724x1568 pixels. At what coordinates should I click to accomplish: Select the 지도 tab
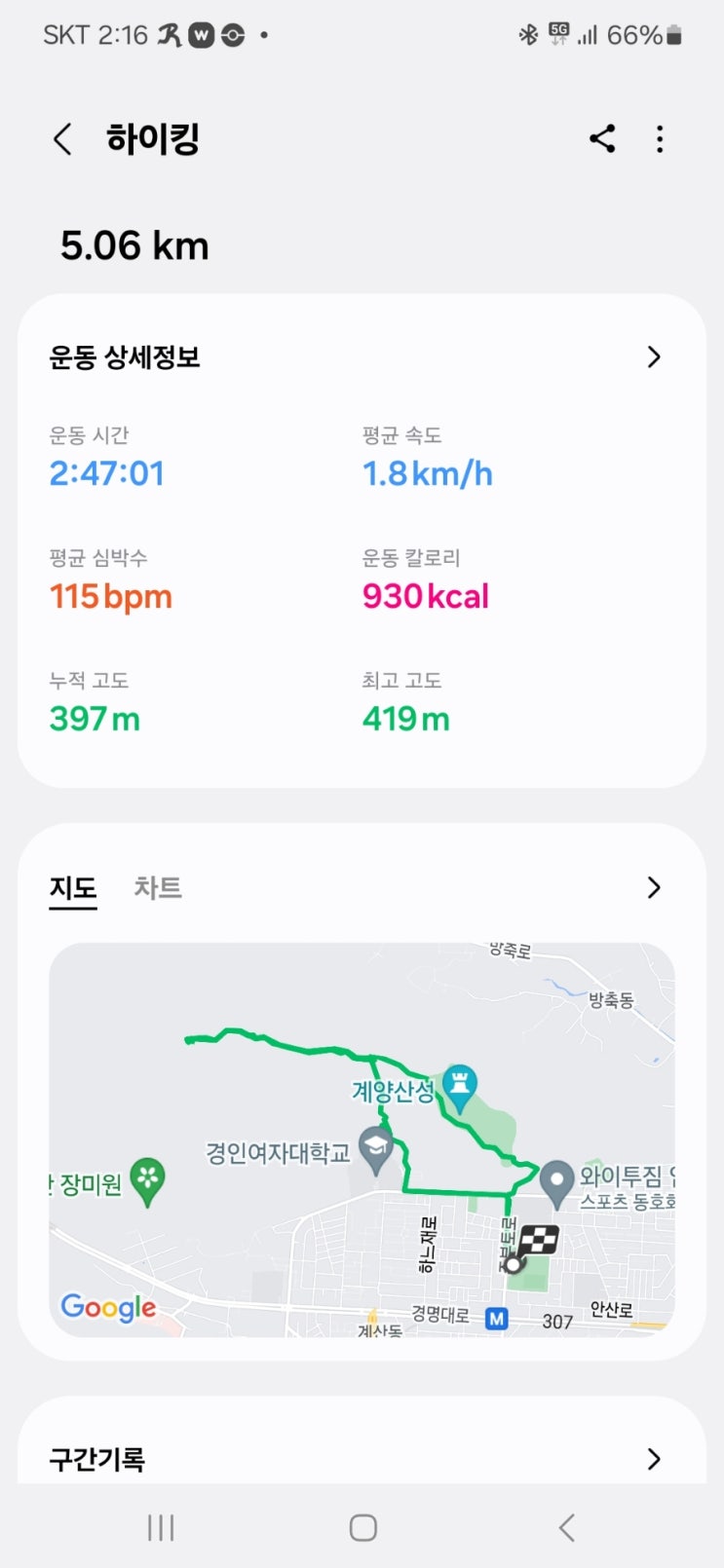(x=73, y=887)
